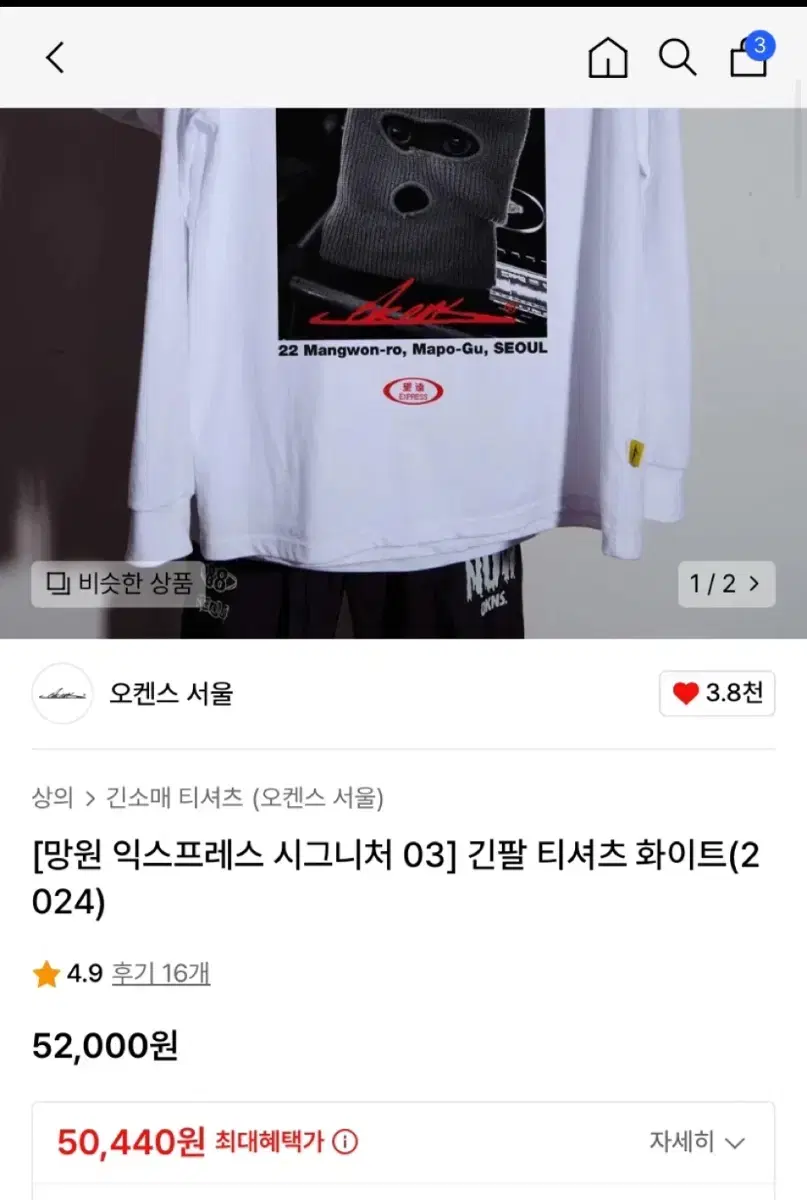807x1200 pixels.
Task: Tap the home icon in the top bar
Action: tap(609, 58)
